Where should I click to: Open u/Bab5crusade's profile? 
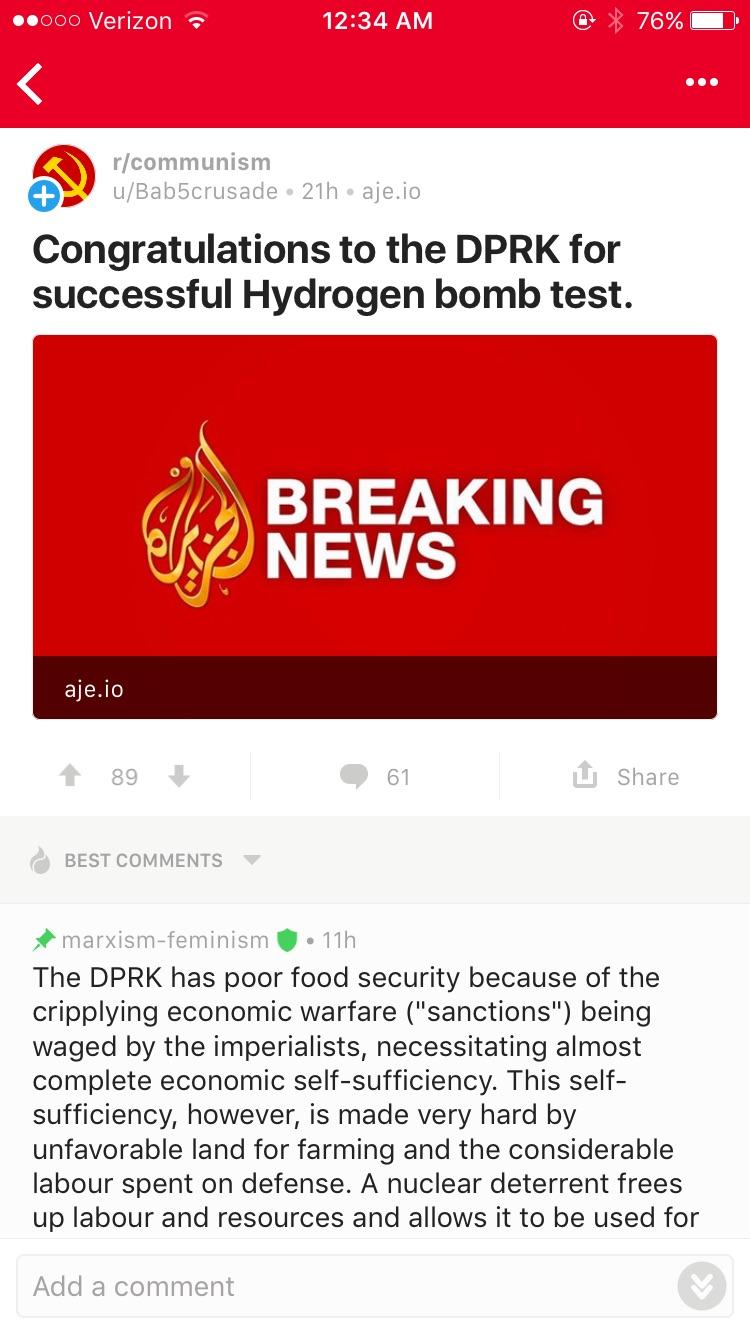194,191
